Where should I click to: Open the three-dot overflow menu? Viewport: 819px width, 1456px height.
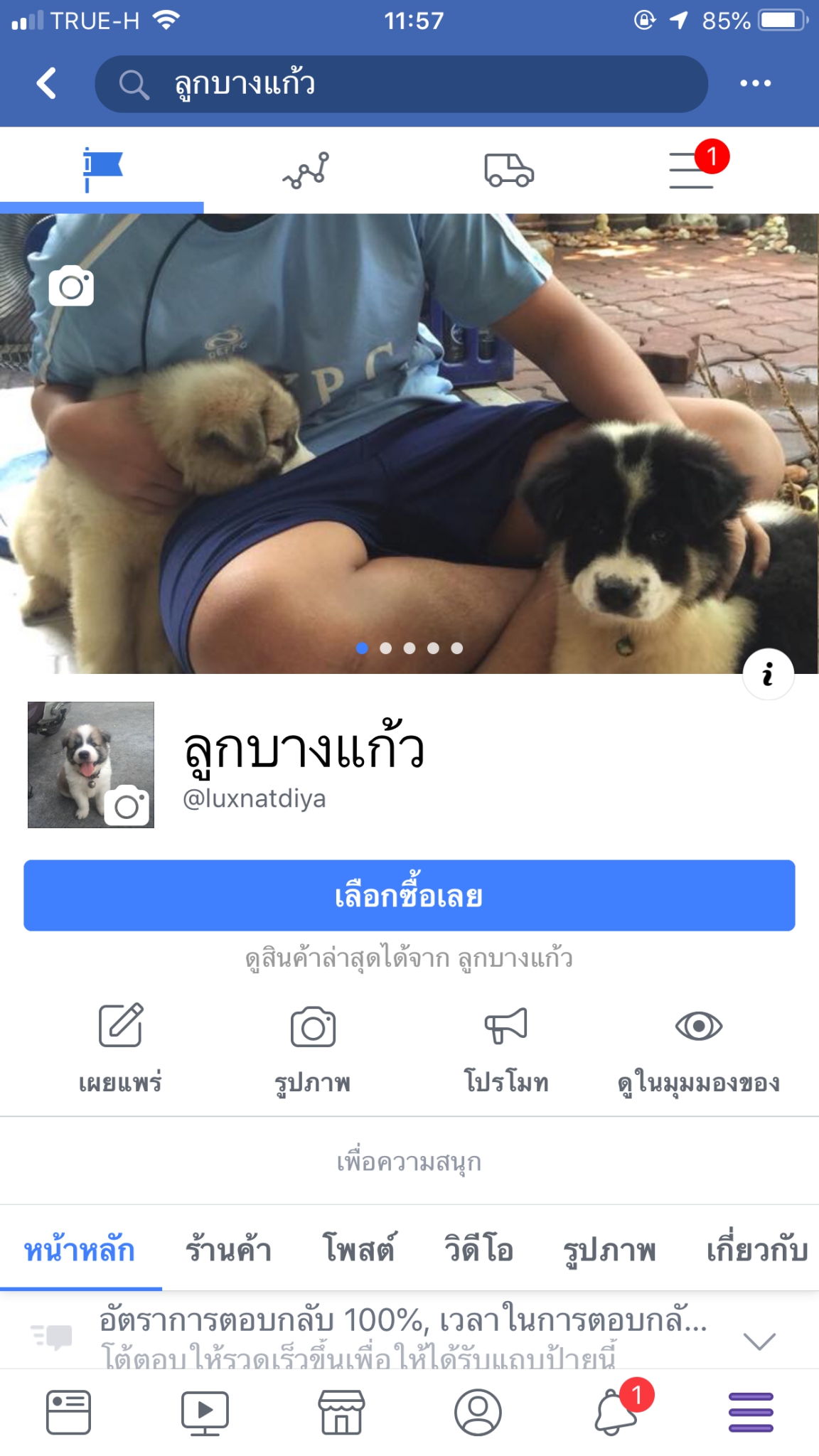[x=755, y=83]
